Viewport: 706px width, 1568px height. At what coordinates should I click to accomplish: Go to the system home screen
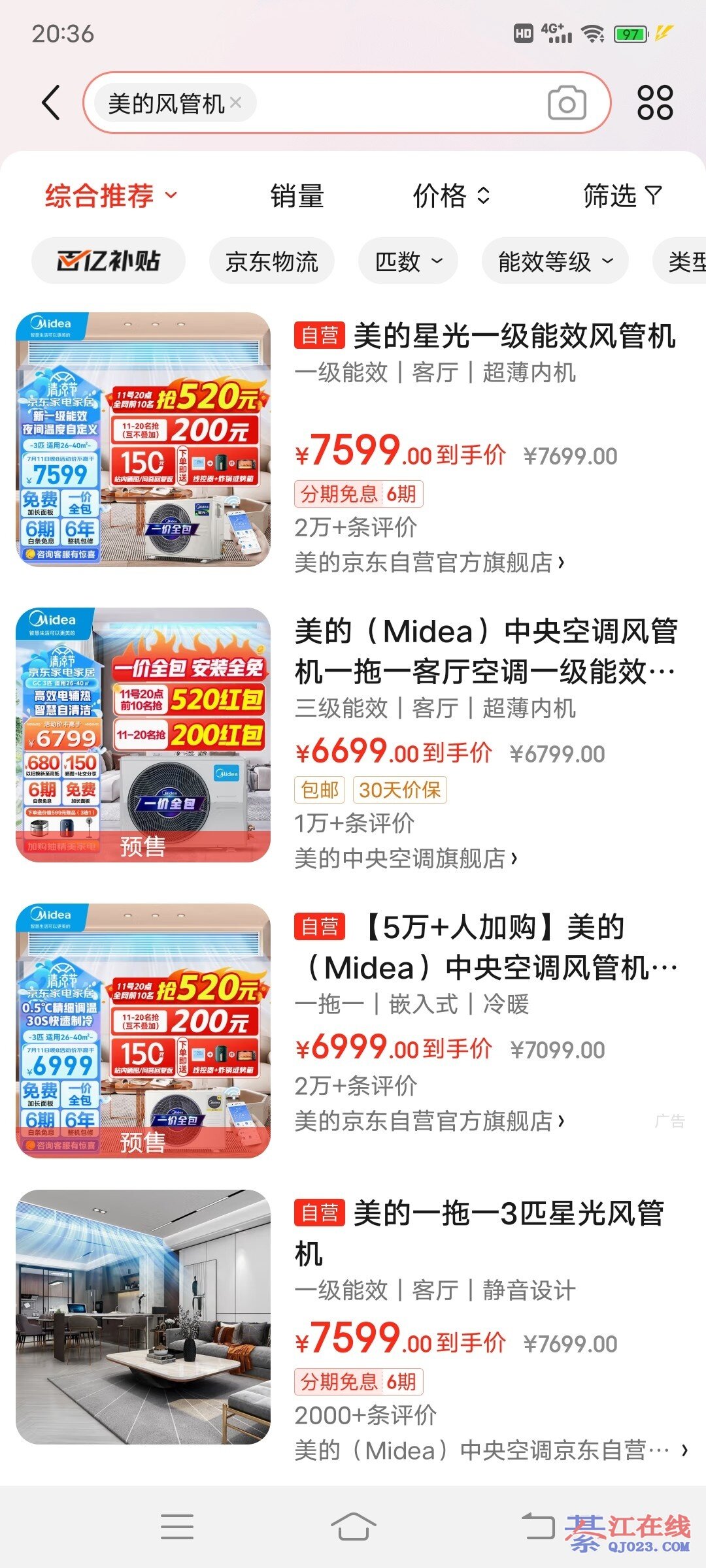(x=353, y=1527)
